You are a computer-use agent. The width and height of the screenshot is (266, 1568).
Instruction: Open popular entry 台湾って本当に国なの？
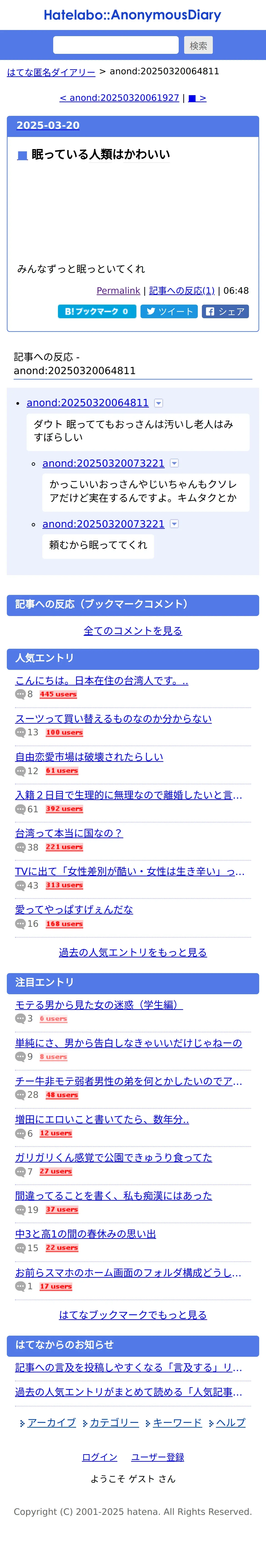point(69,833)
